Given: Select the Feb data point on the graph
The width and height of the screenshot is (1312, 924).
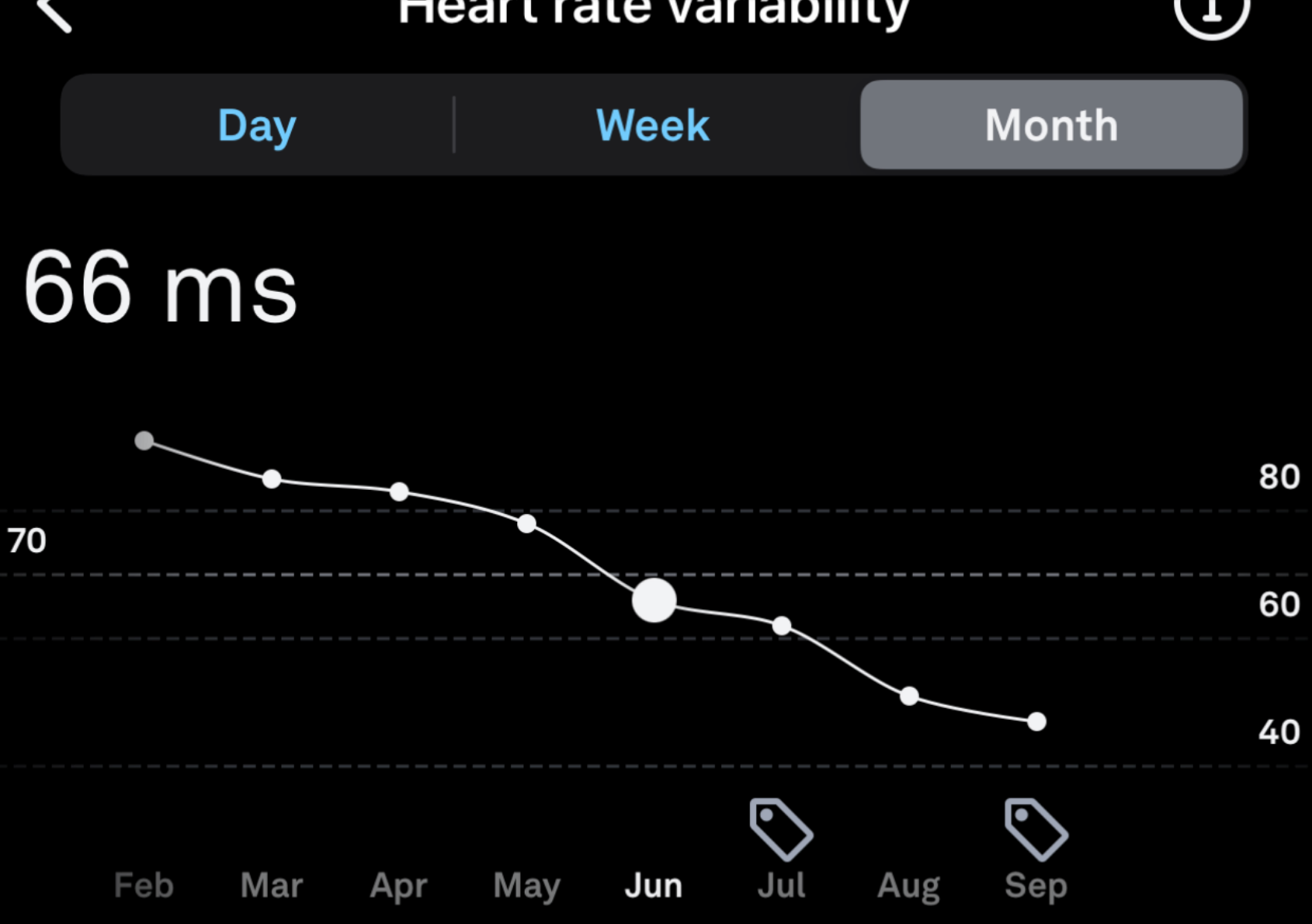Looking at the screenshot, I should (x=144, y=441).
